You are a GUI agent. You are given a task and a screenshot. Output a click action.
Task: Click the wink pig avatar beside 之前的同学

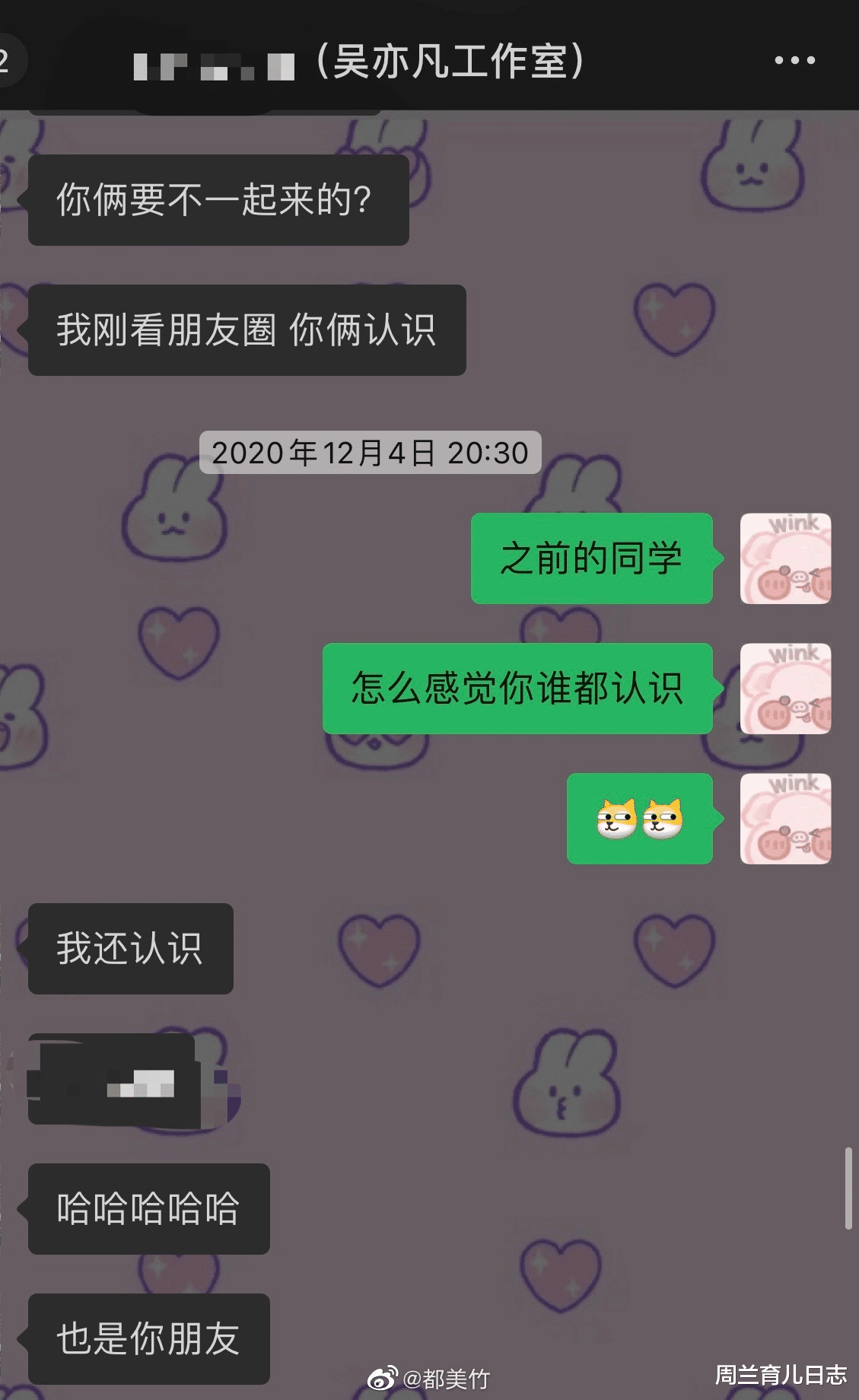(784, 559)
